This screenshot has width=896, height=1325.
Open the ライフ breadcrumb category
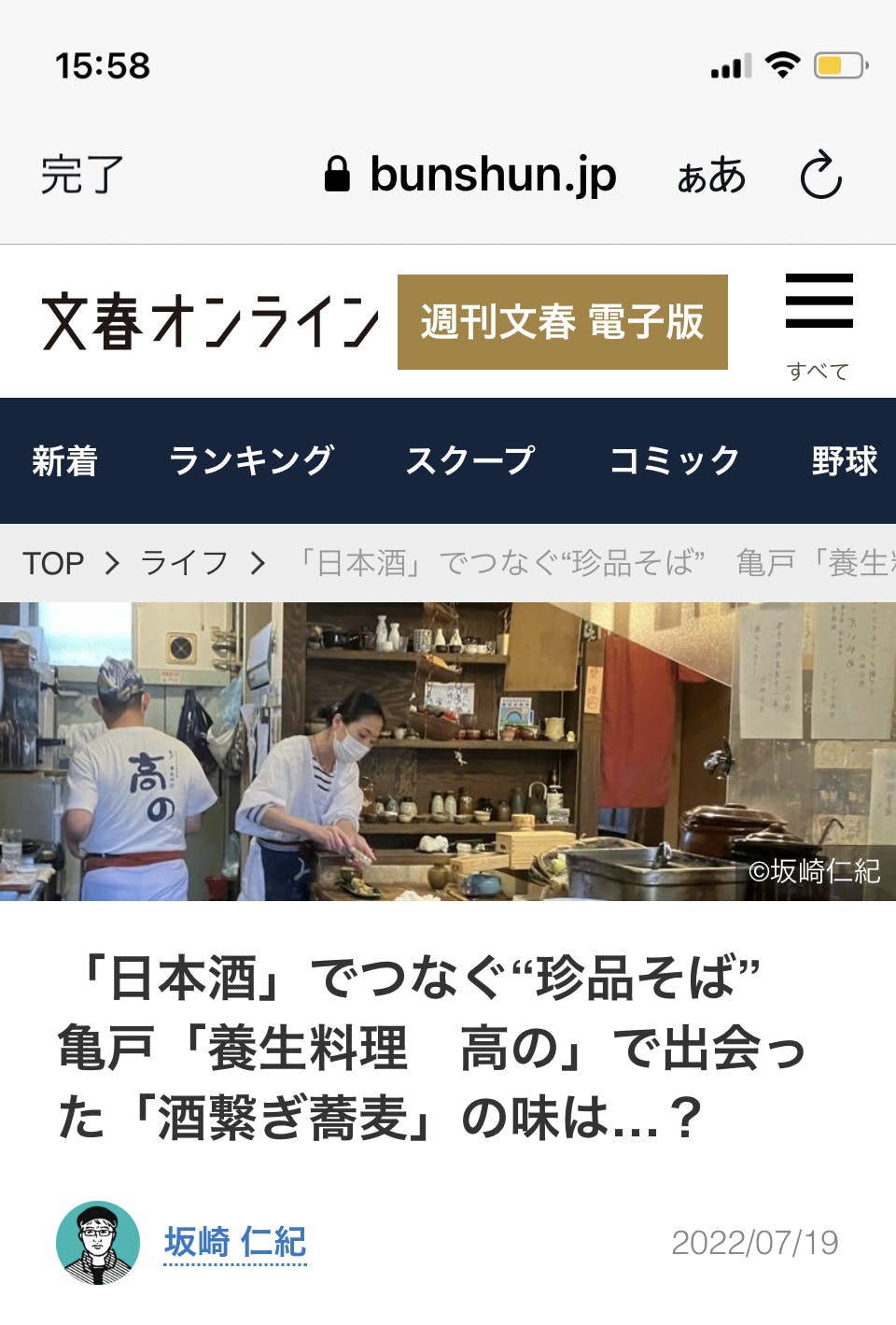click(x=184, y=563)
